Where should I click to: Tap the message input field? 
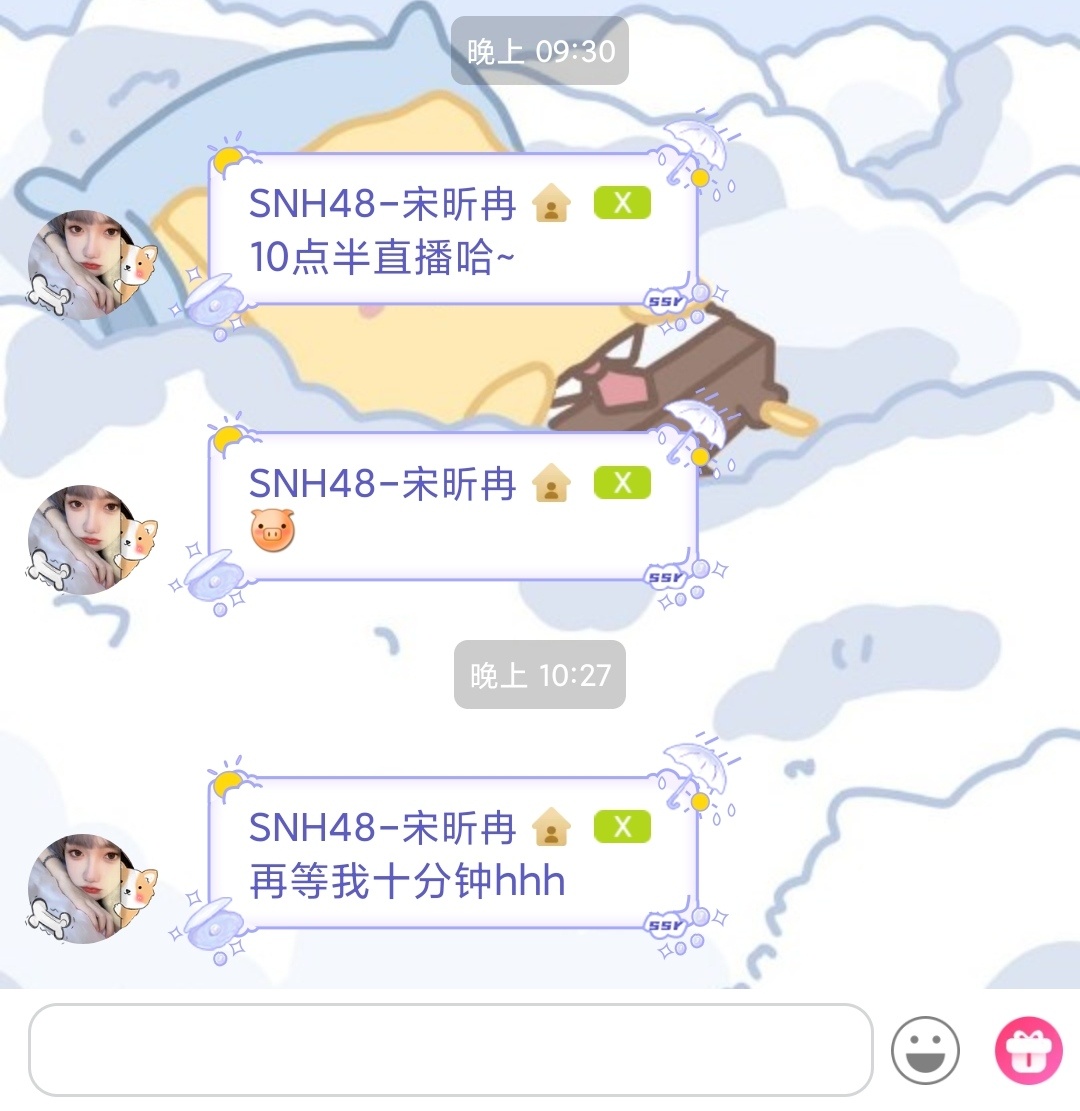(450, 1050)
